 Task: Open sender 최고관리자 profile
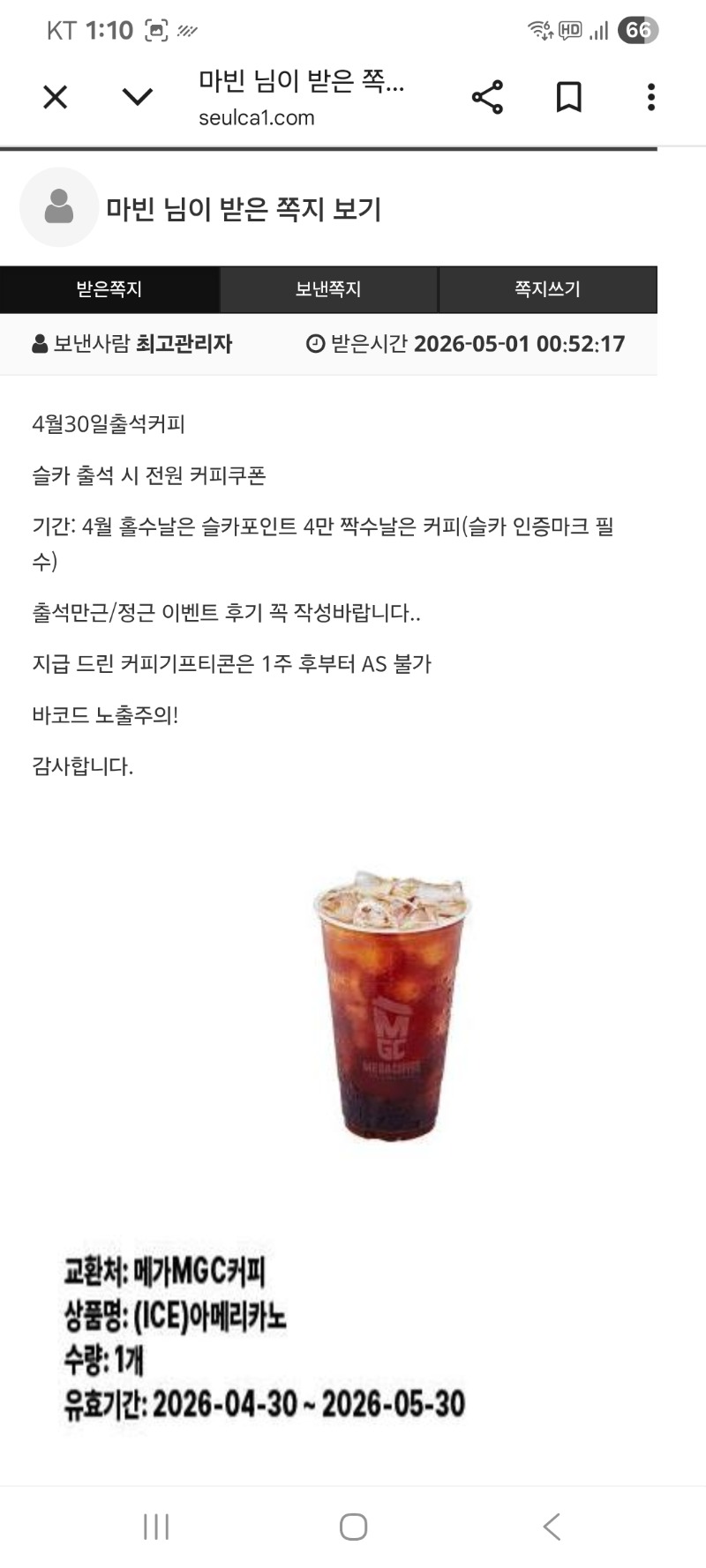(x=183, y=344)
